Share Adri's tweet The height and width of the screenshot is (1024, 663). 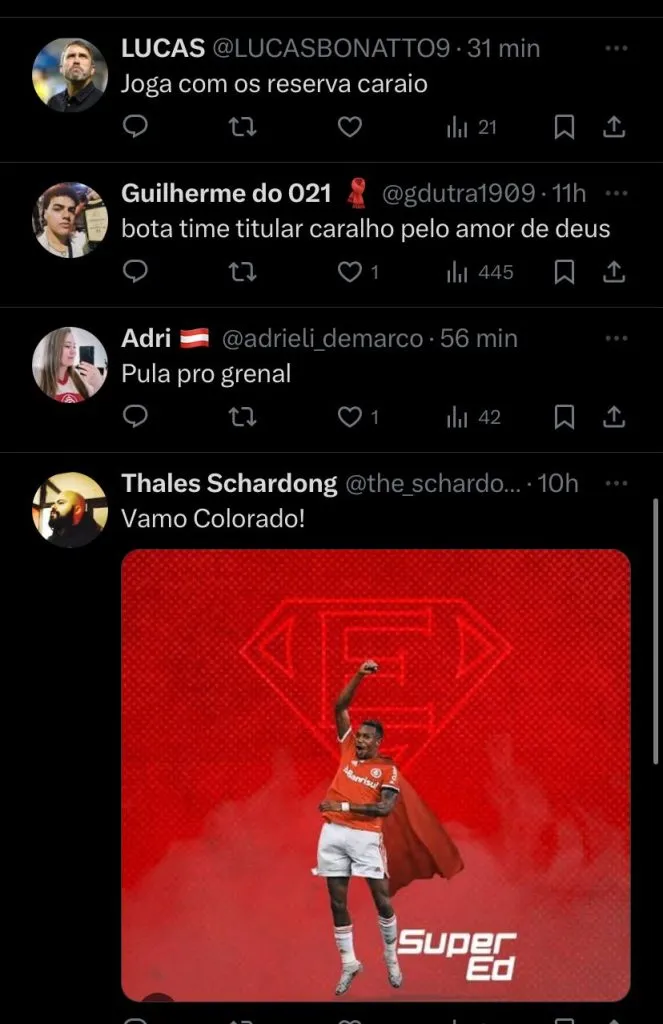(x=615, y=417)
